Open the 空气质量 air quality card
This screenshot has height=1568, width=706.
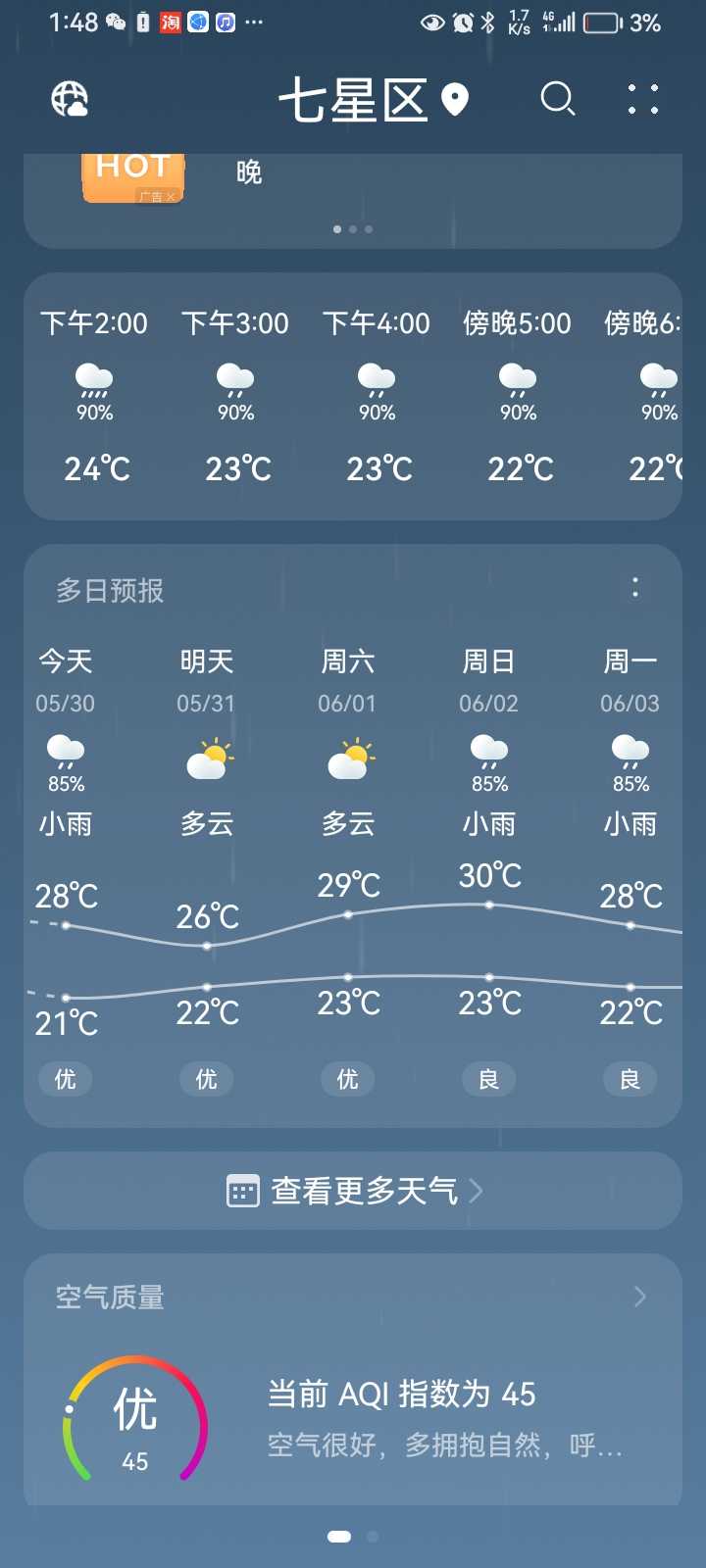coord(353,1380)
